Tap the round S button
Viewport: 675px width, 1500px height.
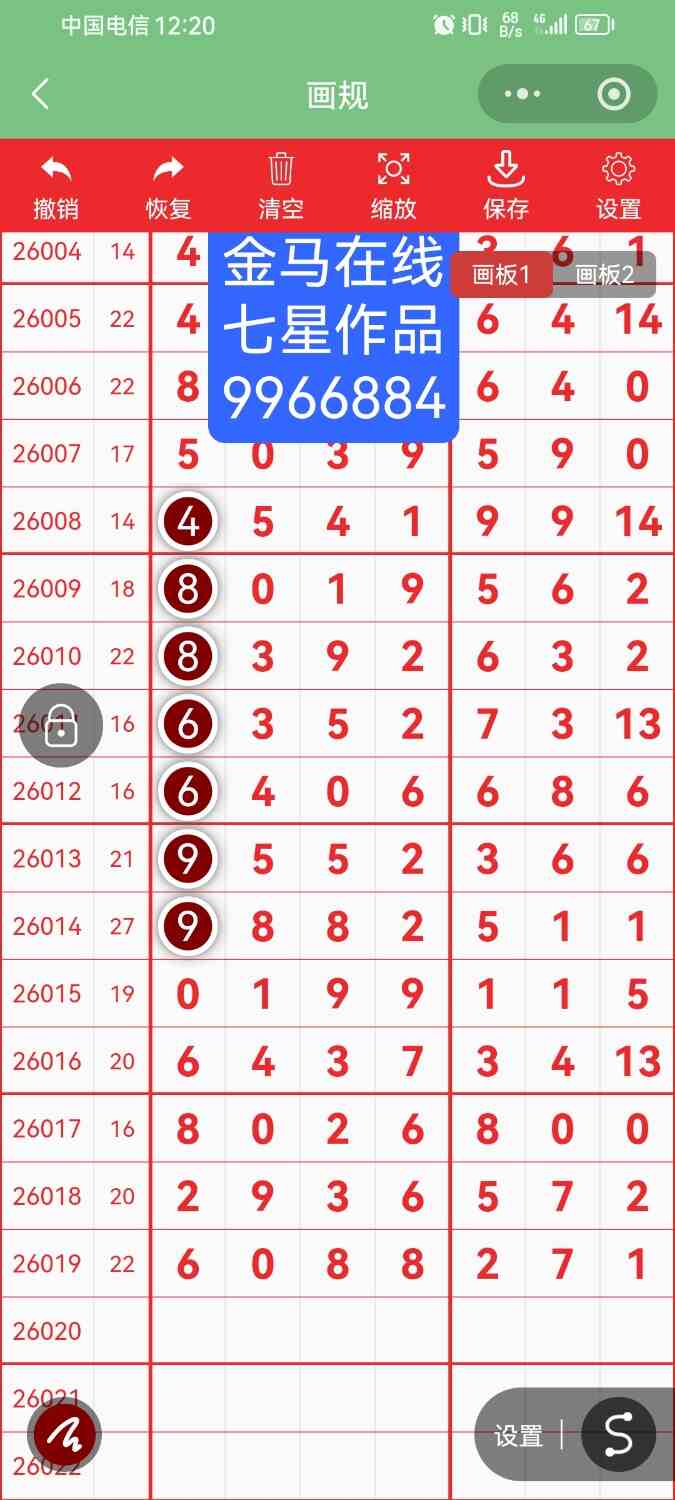pos(619,1436)
